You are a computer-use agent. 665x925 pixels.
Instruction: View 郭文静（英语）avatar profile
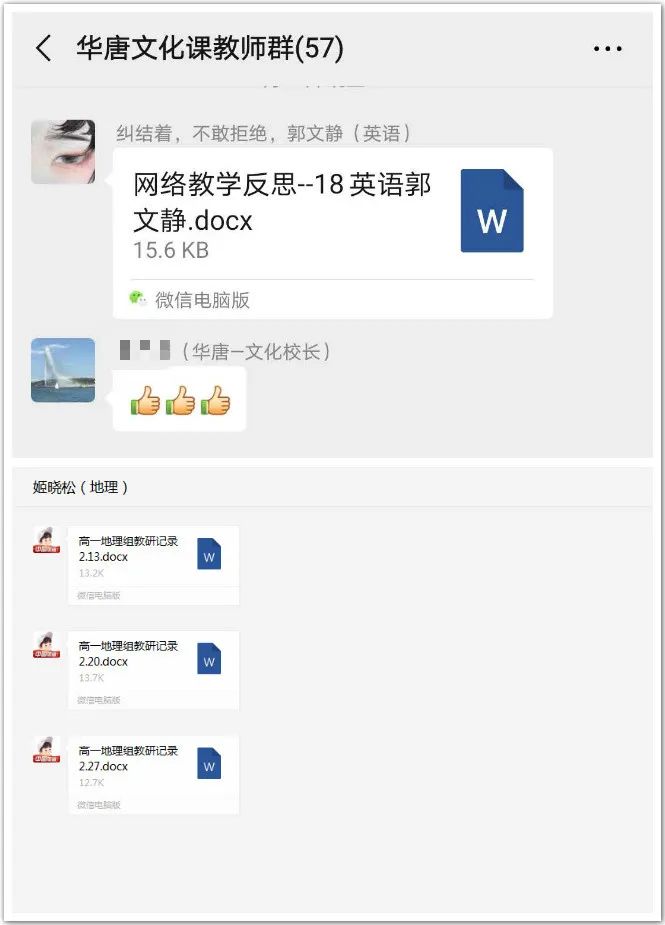click(x=63, y=152)
